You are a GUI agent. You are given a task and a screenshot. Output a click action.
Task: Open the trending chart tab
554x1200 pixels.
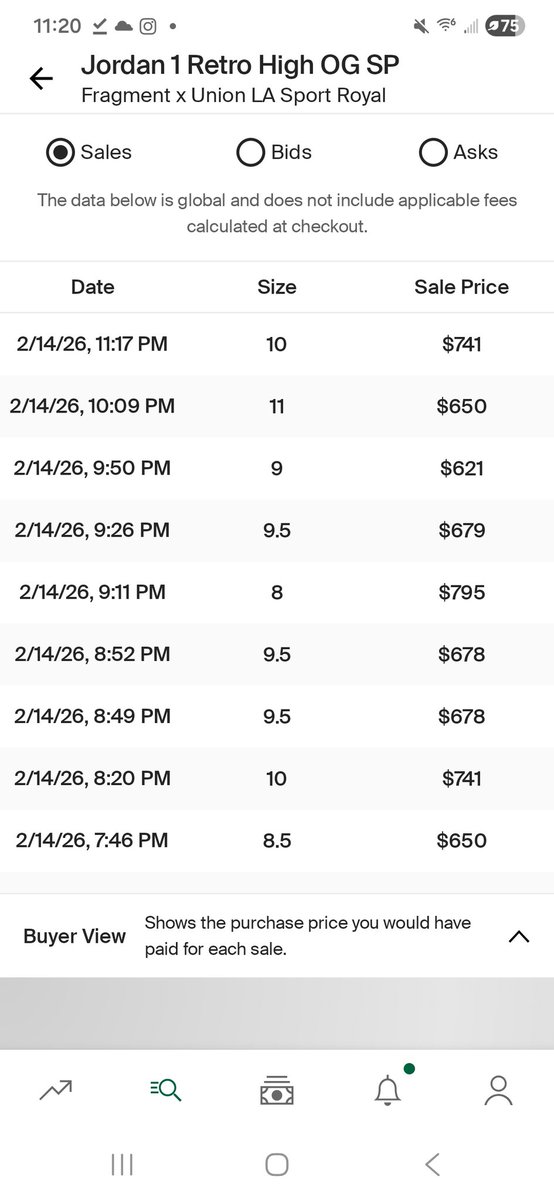[x=55, y=1090]
